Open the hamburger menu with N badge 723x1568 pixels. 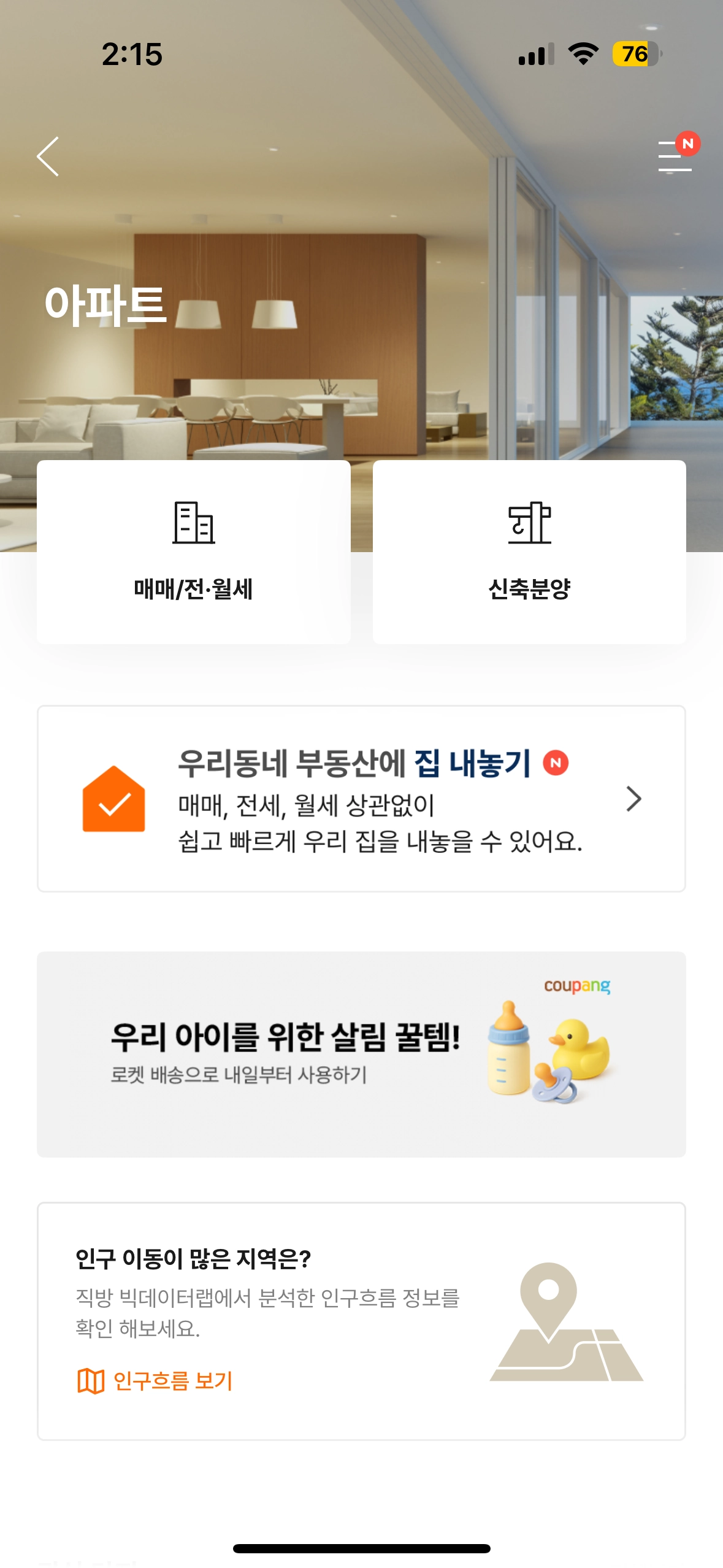pos(675,156)
